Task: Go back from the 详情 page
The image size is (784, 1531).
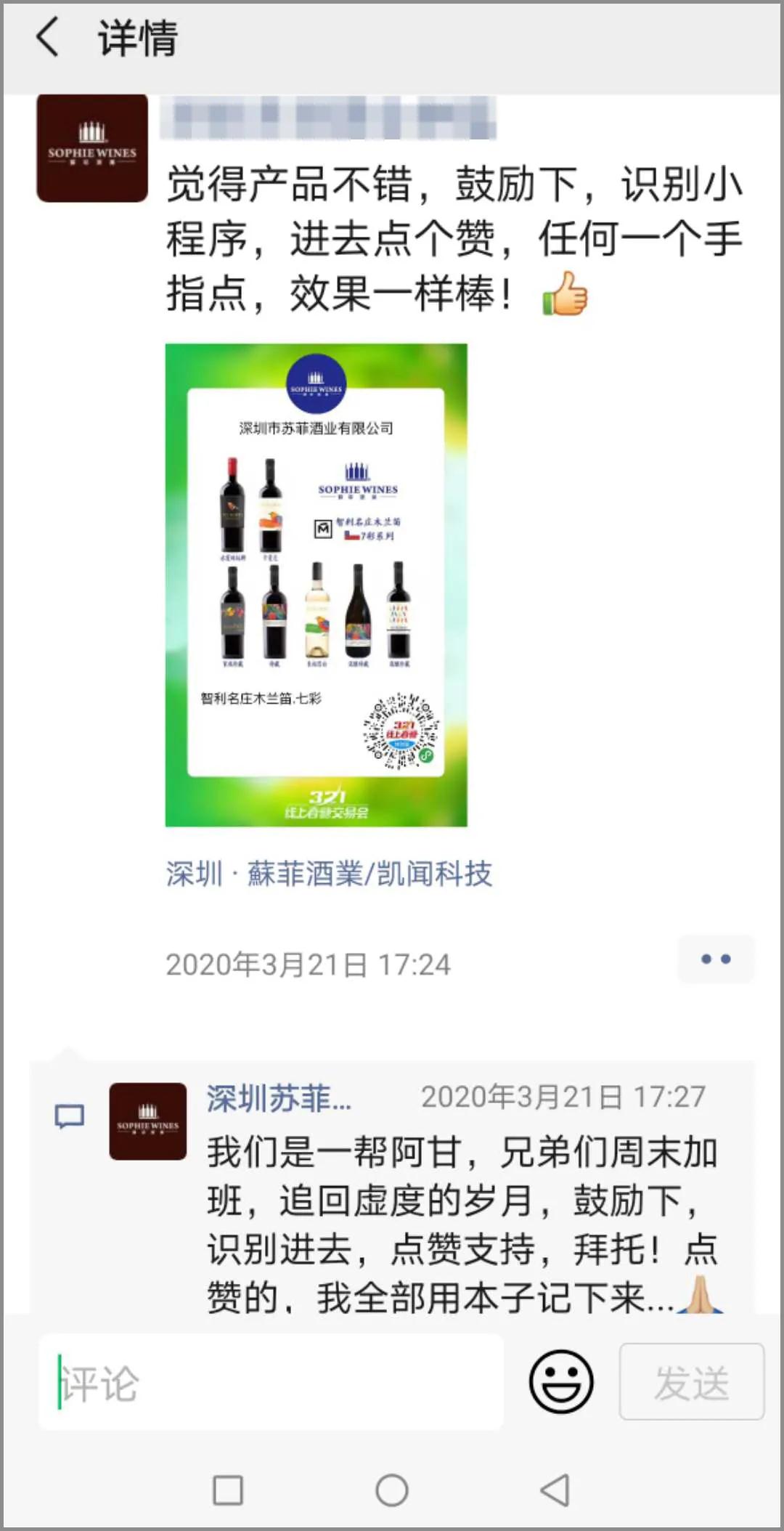Action: click(48, 38)
